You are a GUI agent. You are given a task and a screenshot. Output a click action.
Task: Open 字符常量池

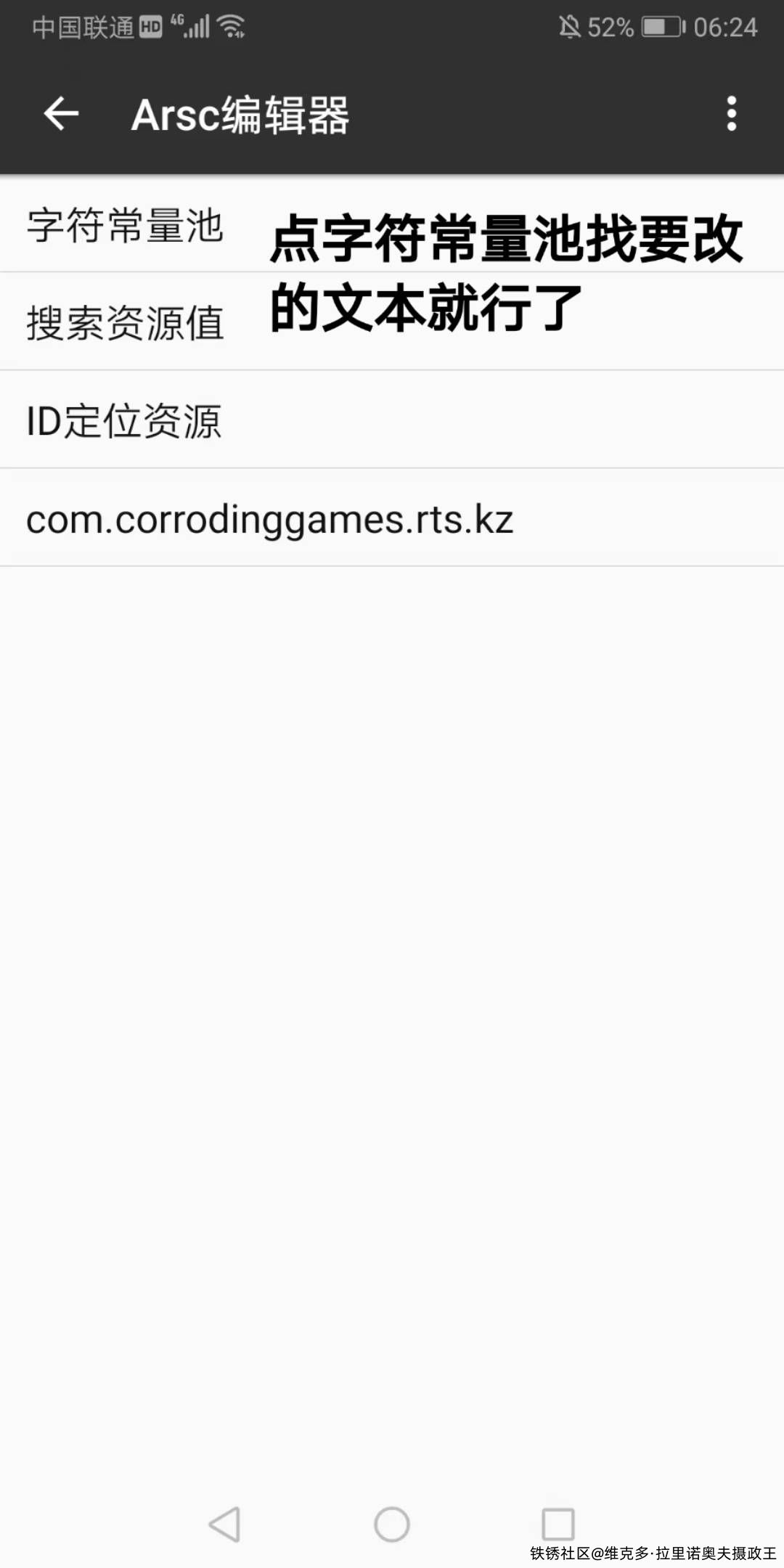click(x=125, y=225)
